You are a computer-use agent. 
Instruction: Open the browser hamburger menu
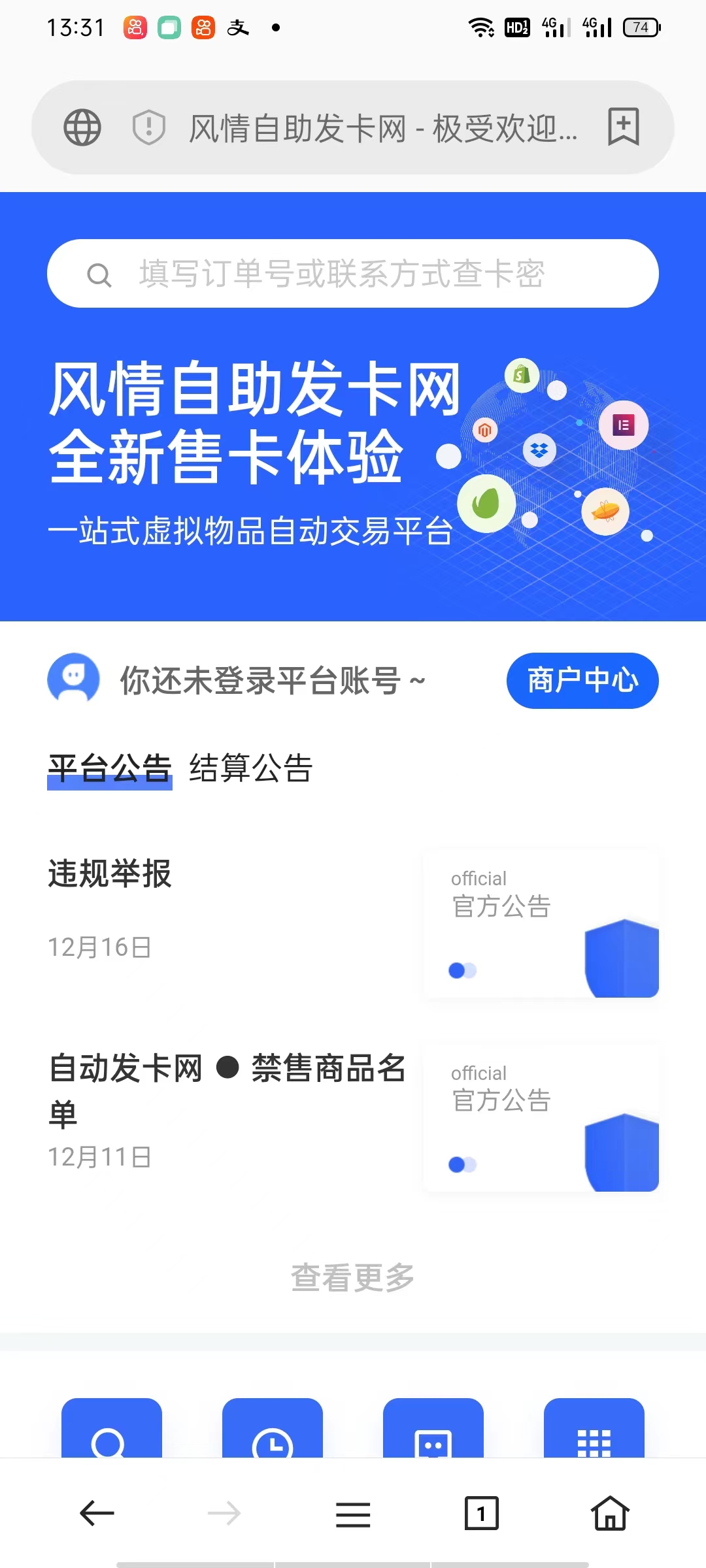click(352, 1514)
